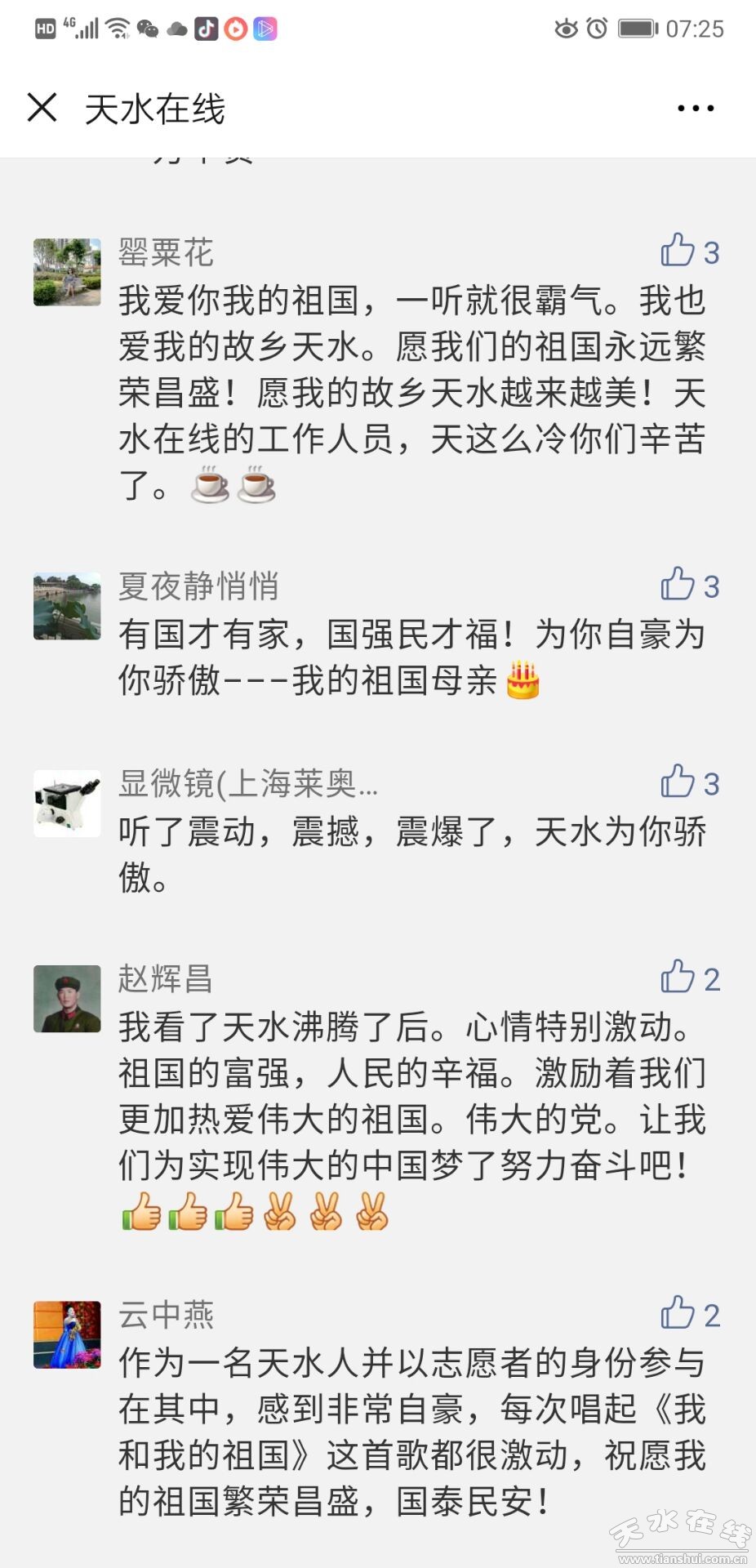756x1568 pixels.
Task: Like the comment by 罂粟花
Action: click(x=678, y=251)
